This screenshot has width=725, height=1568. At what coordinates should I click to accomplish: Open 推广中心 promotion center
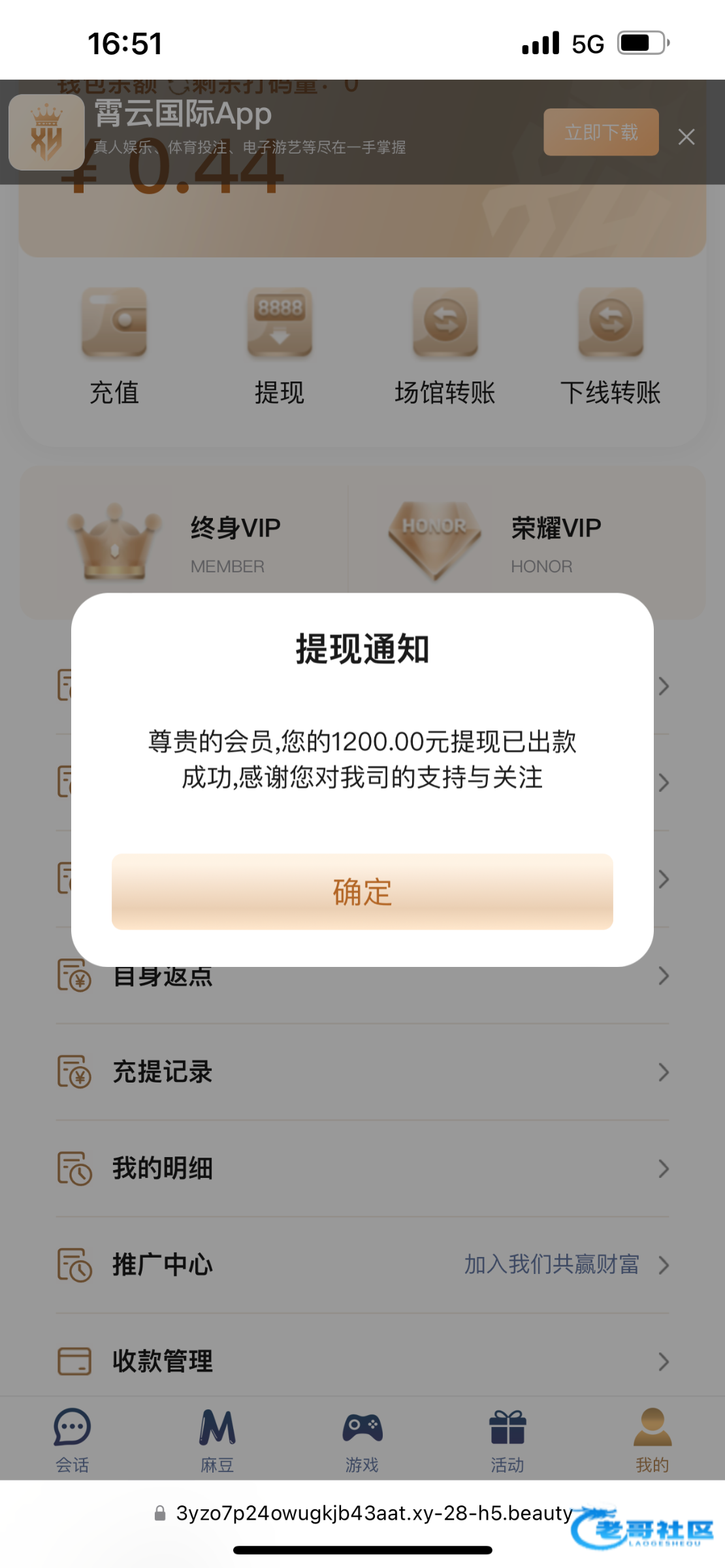tap(362, 1265)
